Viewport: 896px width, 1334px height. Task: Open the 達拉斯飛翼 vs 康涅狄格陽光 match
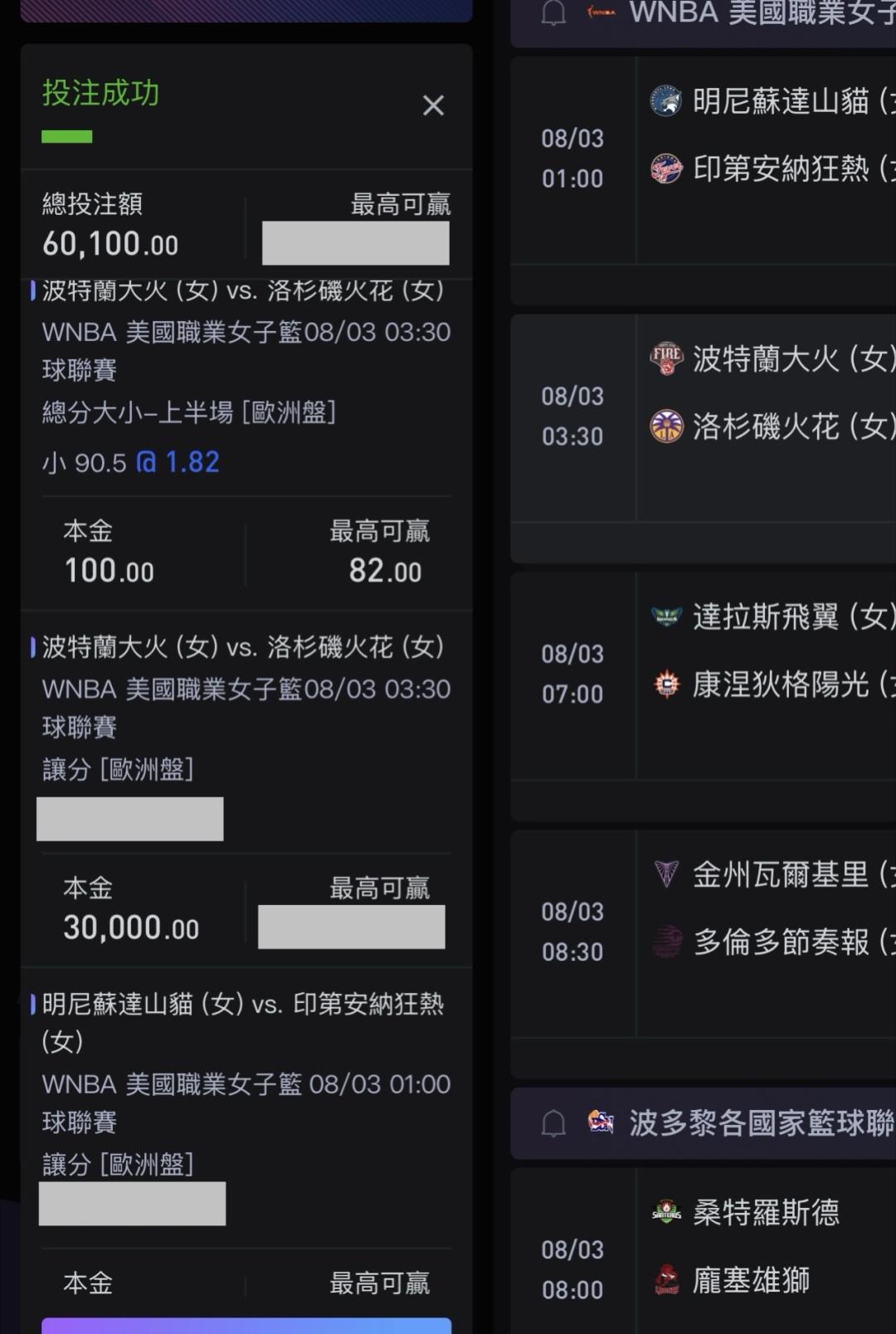[x=704, y=675]
